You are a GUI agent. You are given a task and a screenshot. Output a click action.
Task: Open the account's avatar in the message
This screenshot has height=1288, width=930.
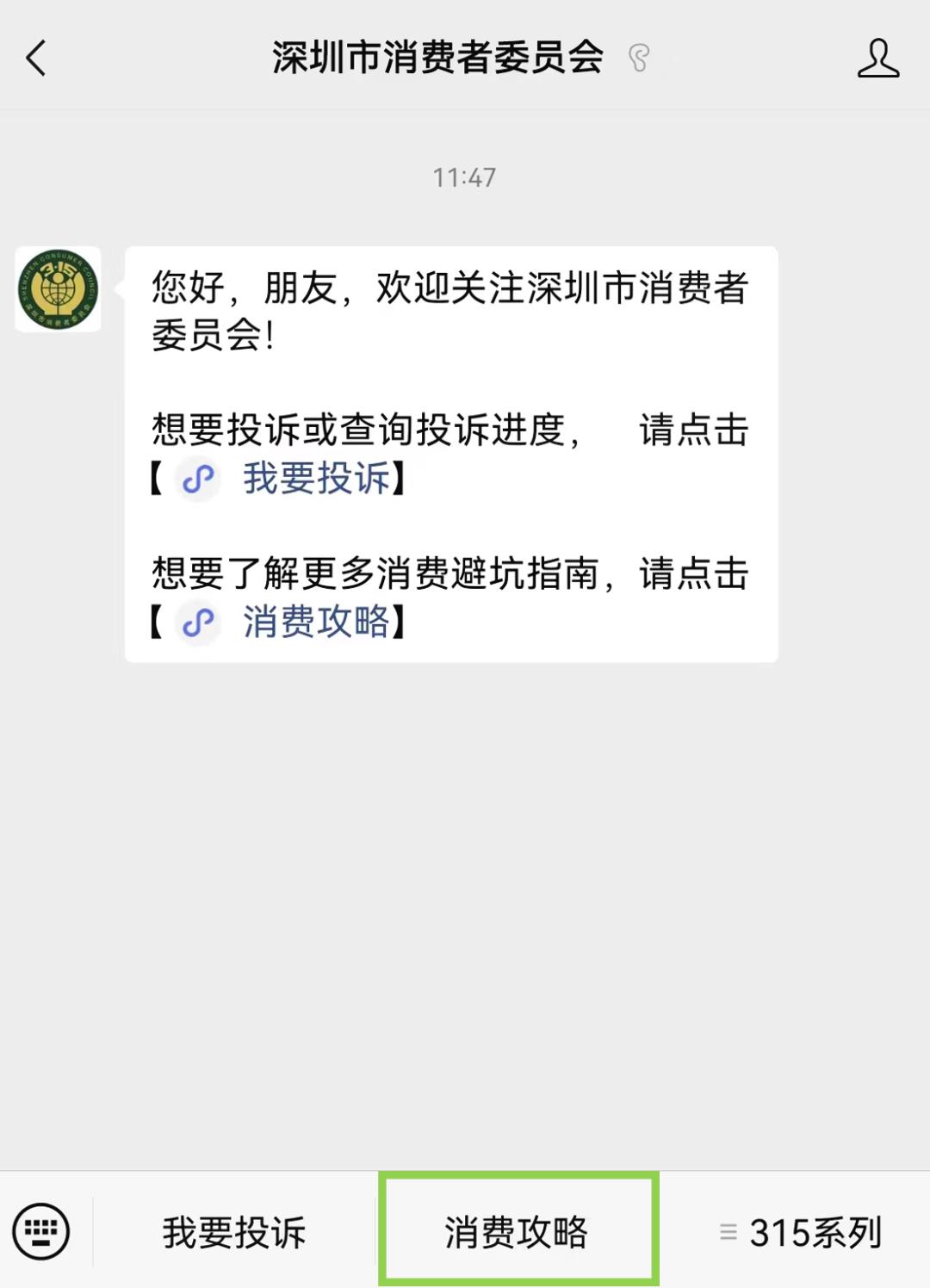59,289
